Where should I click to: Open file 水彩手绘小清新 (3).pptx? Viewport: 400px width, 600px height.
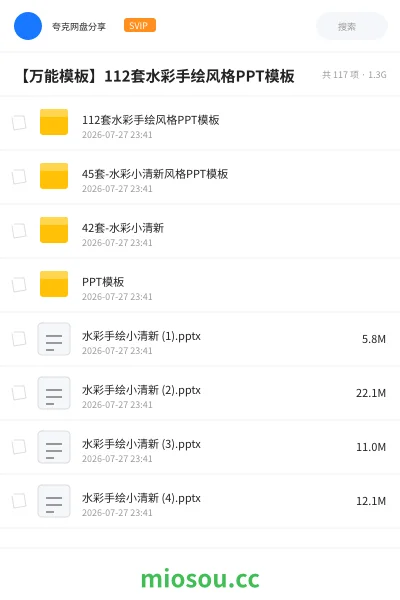pos(200,447)
